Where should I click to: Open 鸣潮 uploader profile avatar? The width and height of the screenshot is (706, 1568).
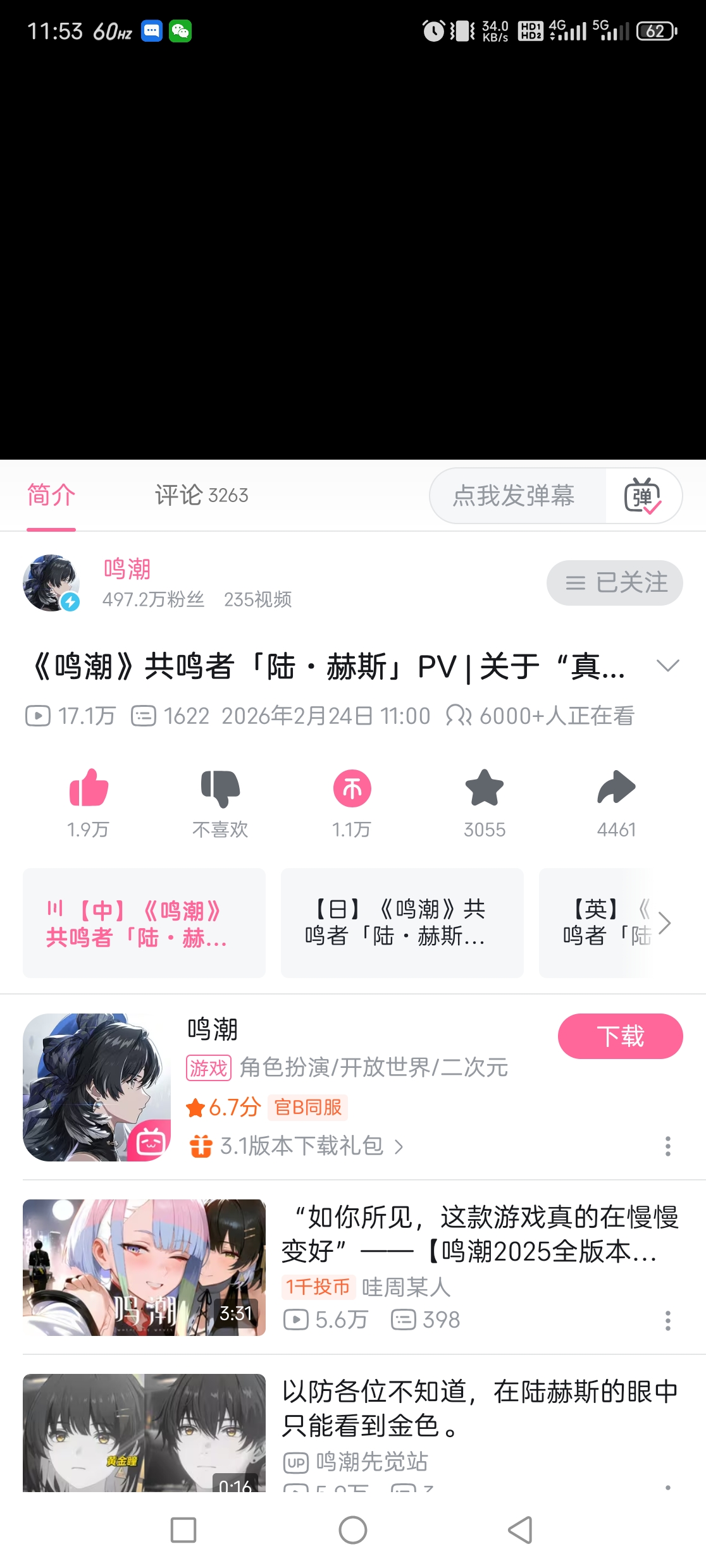[x=51, y=583]
